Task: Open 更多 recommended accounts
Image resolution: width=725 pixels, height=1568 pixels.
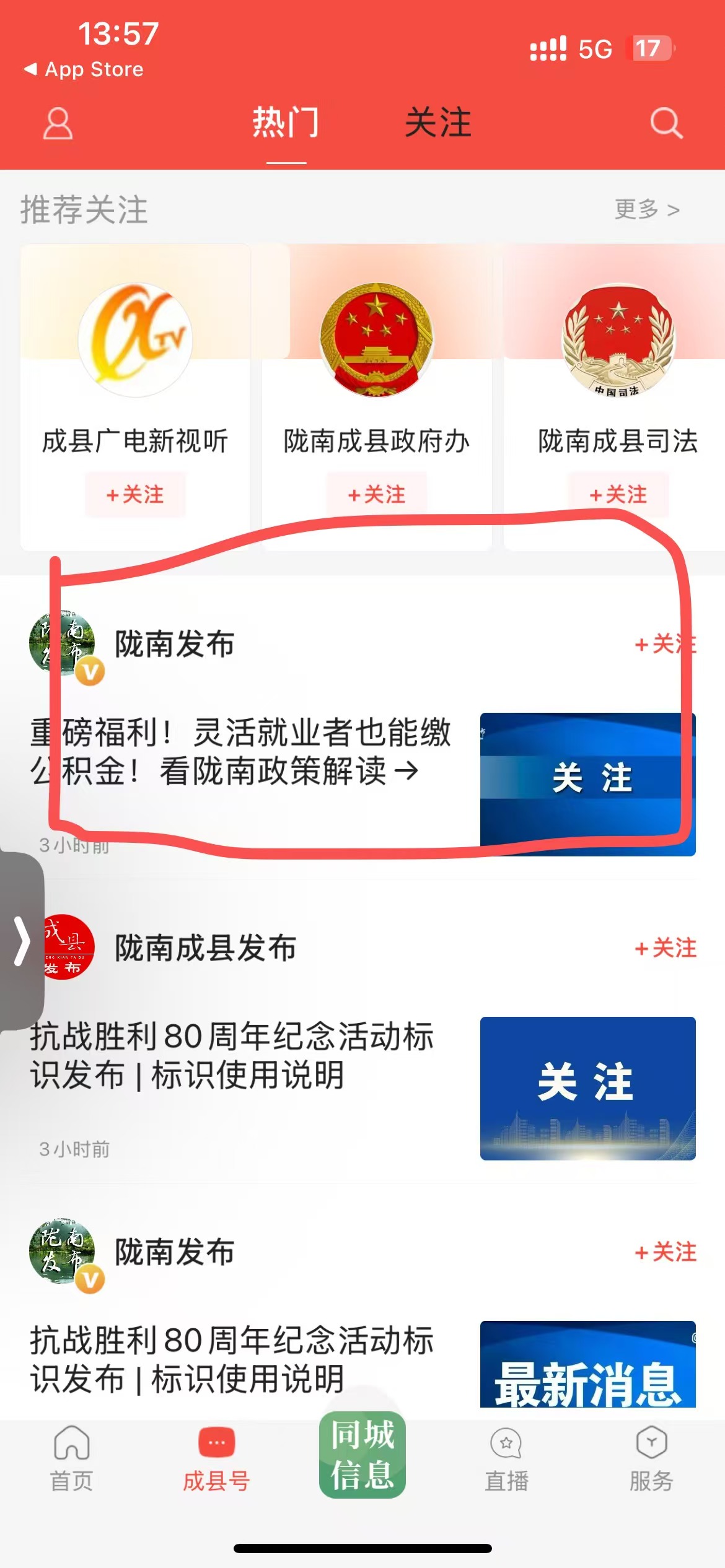Action: (x=646, y=210)
